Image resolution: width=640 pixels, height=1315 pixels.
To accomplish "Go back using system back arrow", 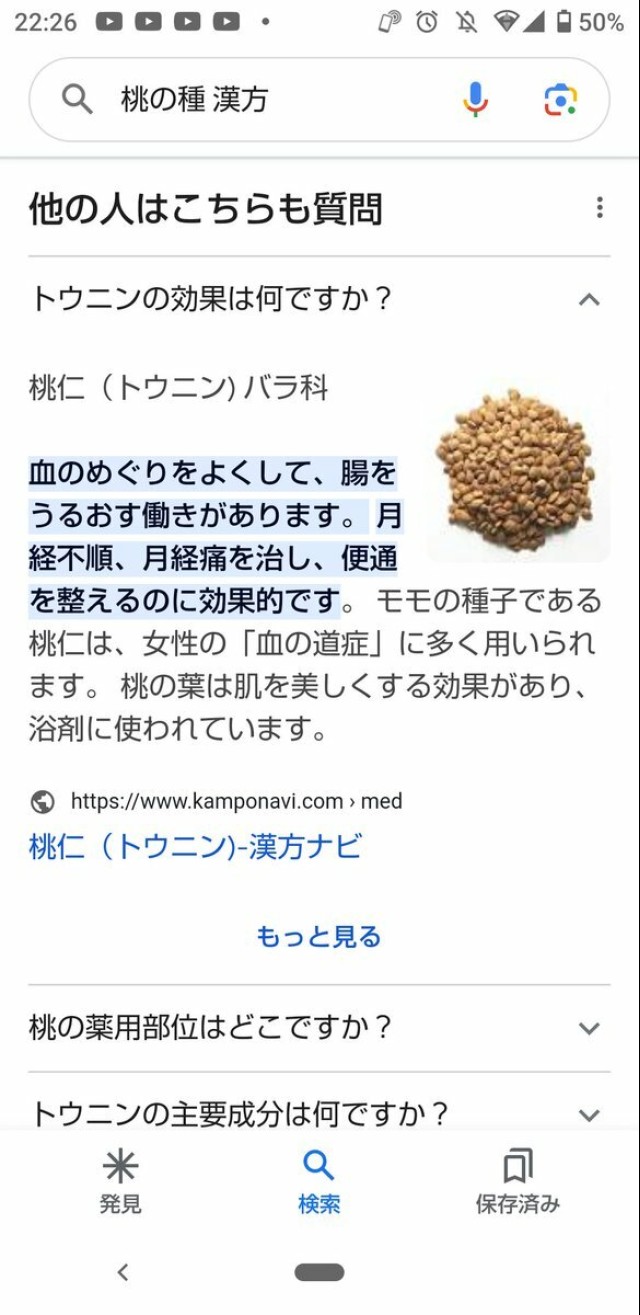I will click(123, 1272).
